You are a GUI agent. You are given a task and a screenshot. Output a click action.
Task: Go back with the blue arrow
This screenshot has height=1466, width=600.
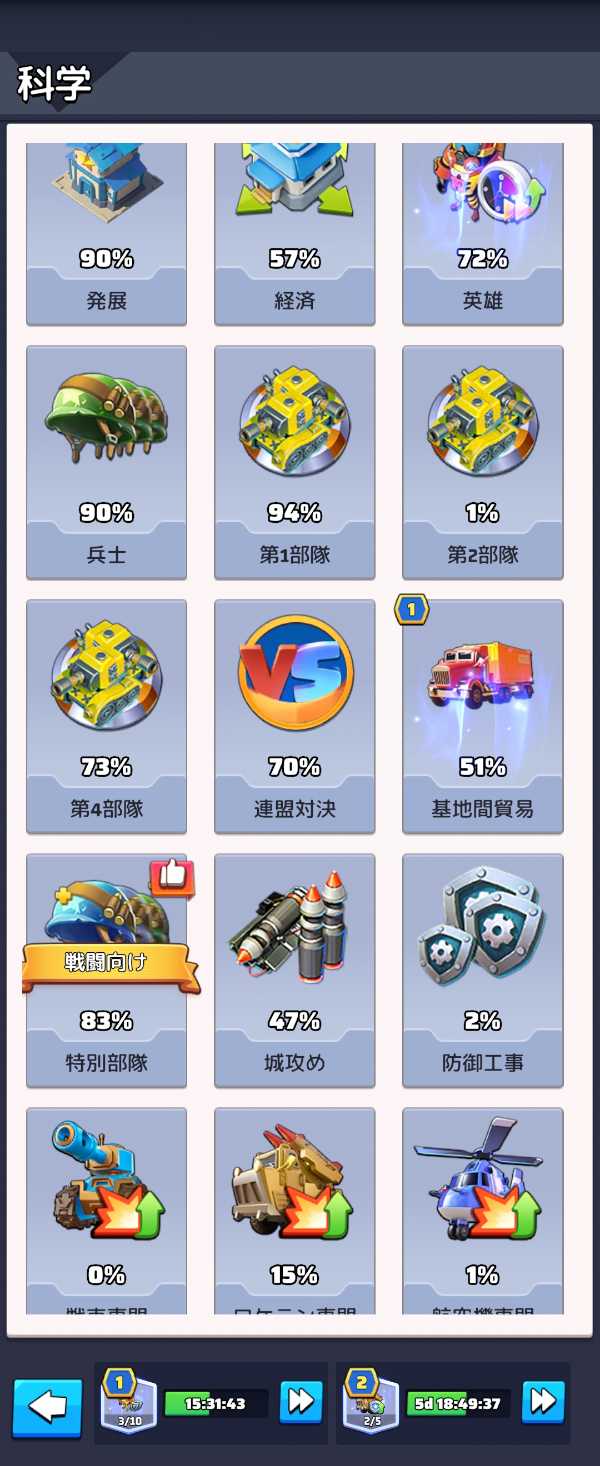[x=47, y=1407]
